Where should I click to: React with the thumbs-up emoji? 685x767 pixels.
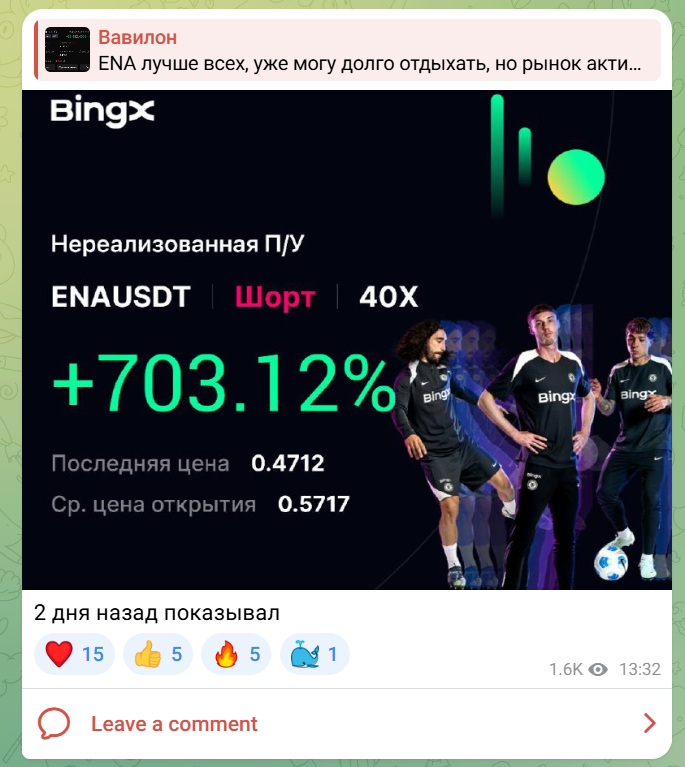(158, 655)
